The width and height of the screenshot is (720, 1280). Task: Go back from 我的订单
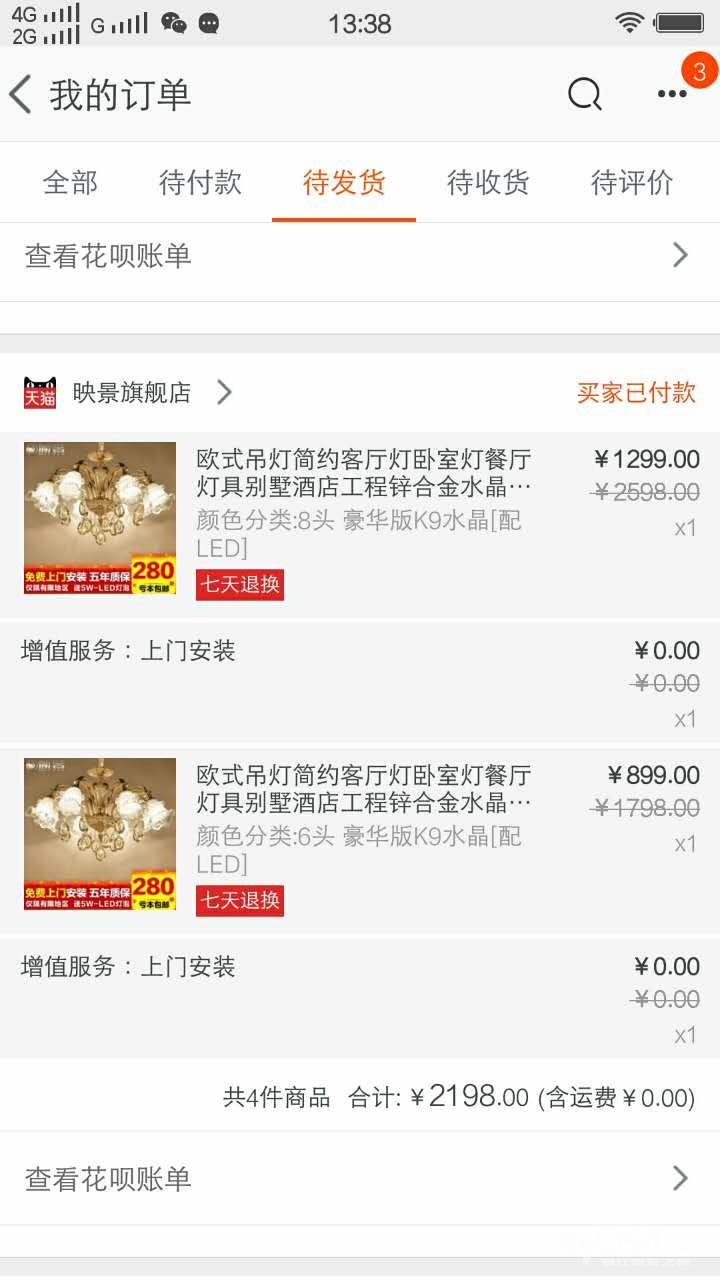[x=21, y=95]
